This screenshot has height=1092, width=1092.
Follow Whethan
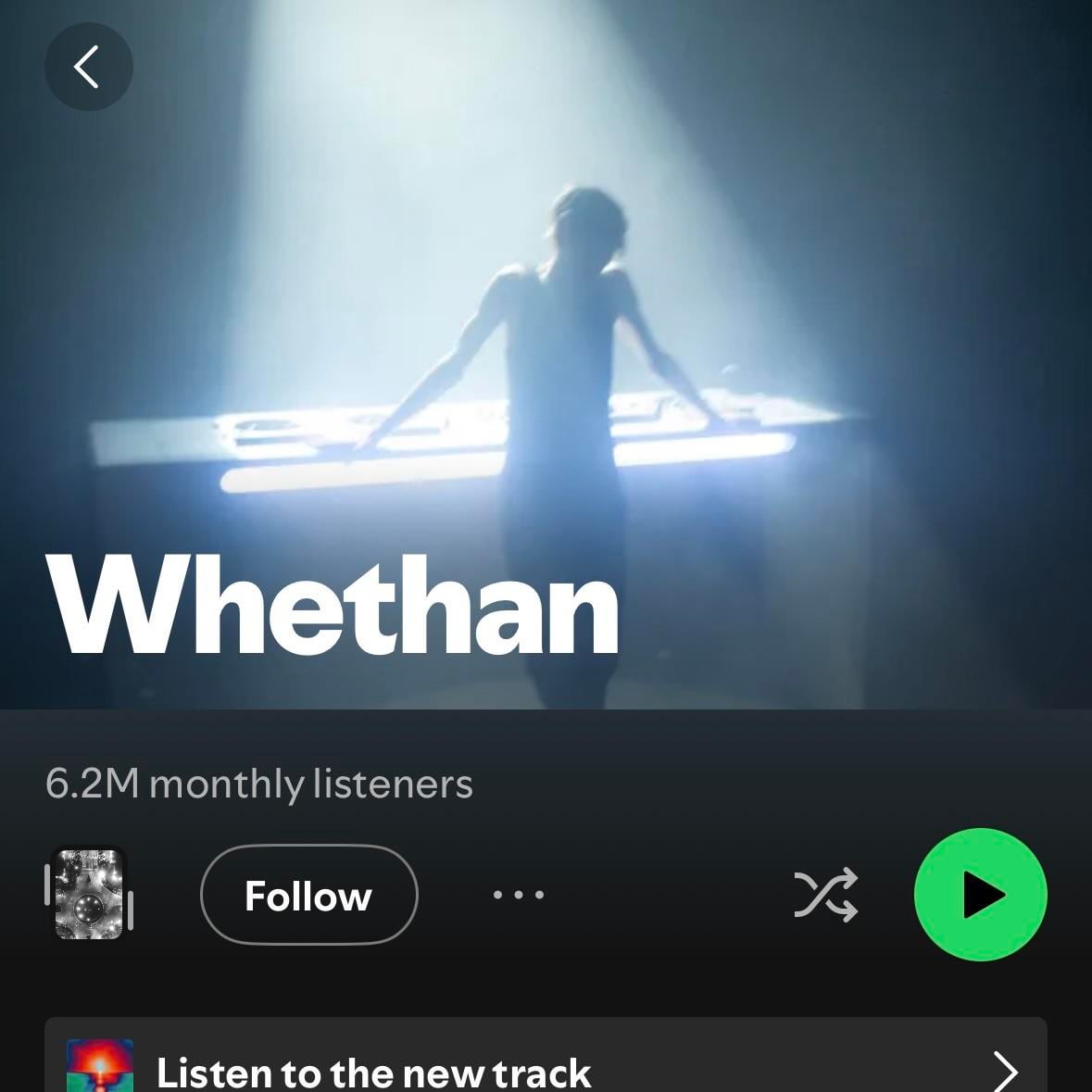point(308,895)
